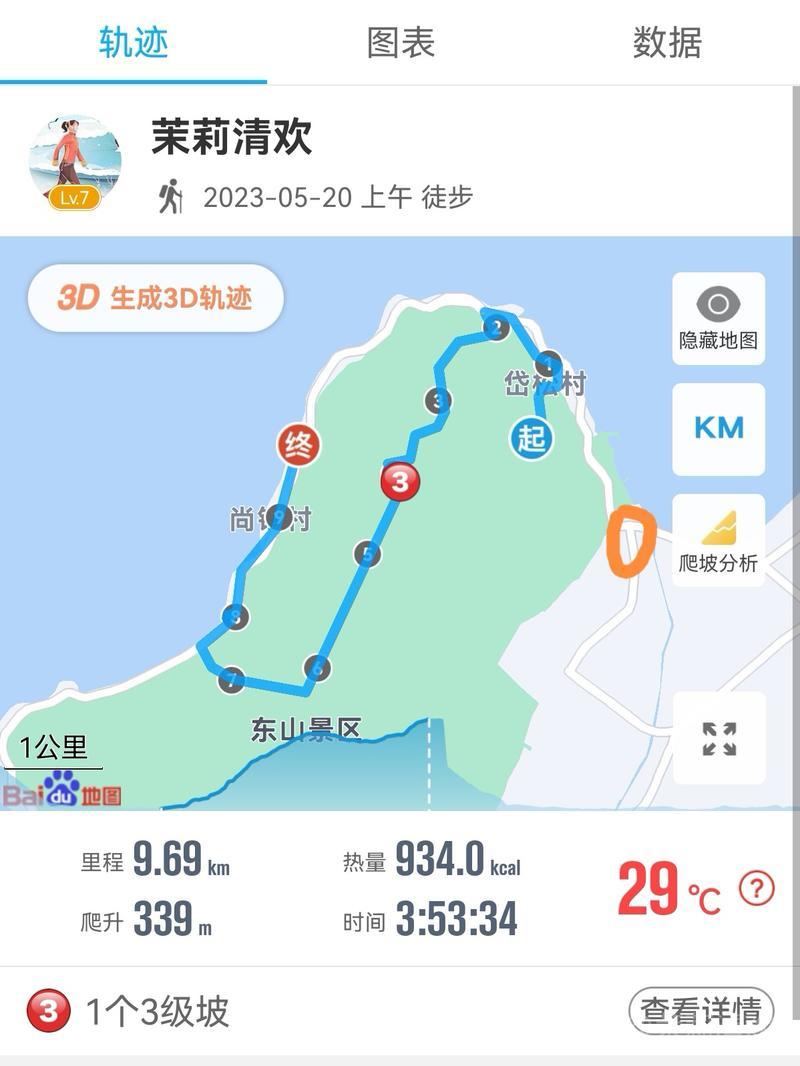Generate the 3D track with 生成3D轨迹
Screen dimensions: 800x1066
pos(156,298)
